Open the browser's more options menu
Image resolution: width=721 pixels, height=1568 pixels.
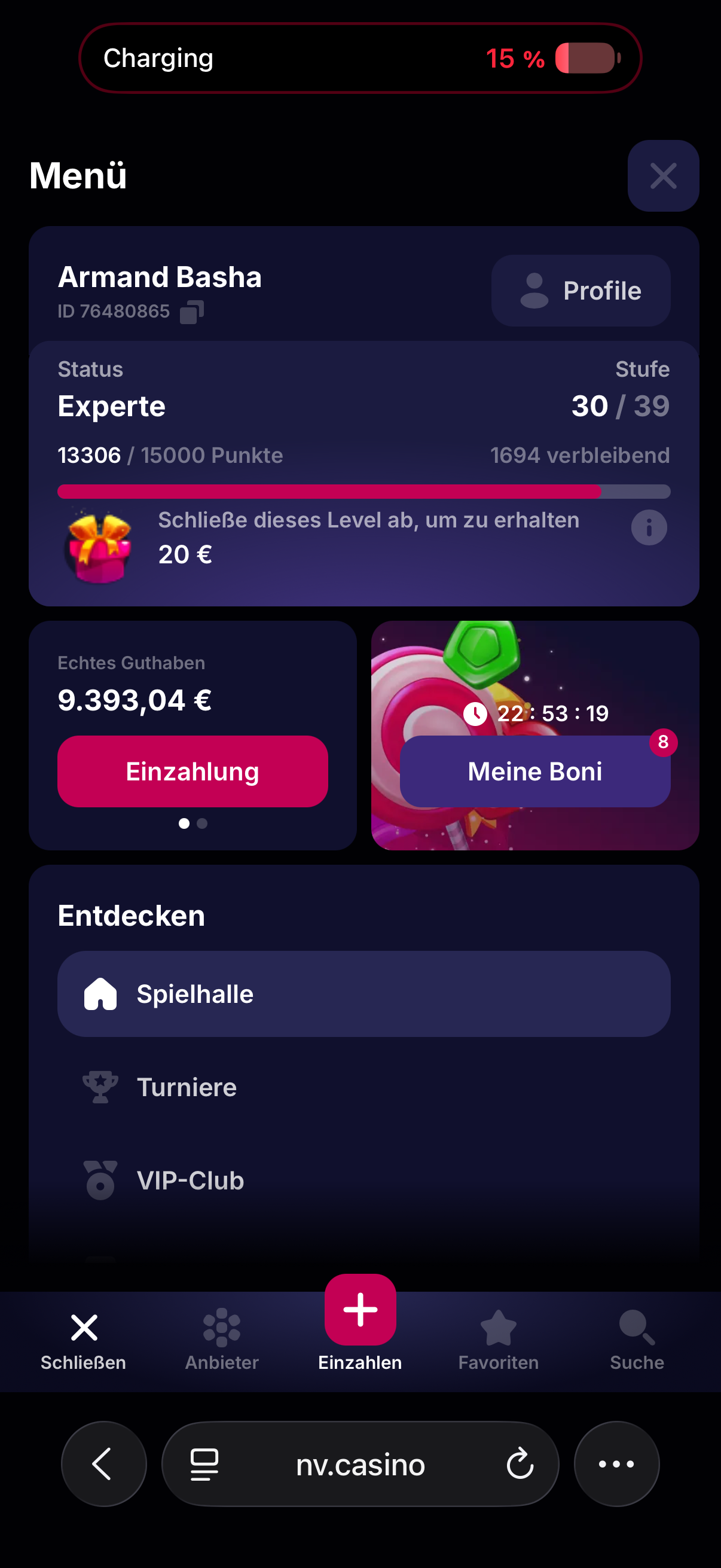coord(616,1463)
